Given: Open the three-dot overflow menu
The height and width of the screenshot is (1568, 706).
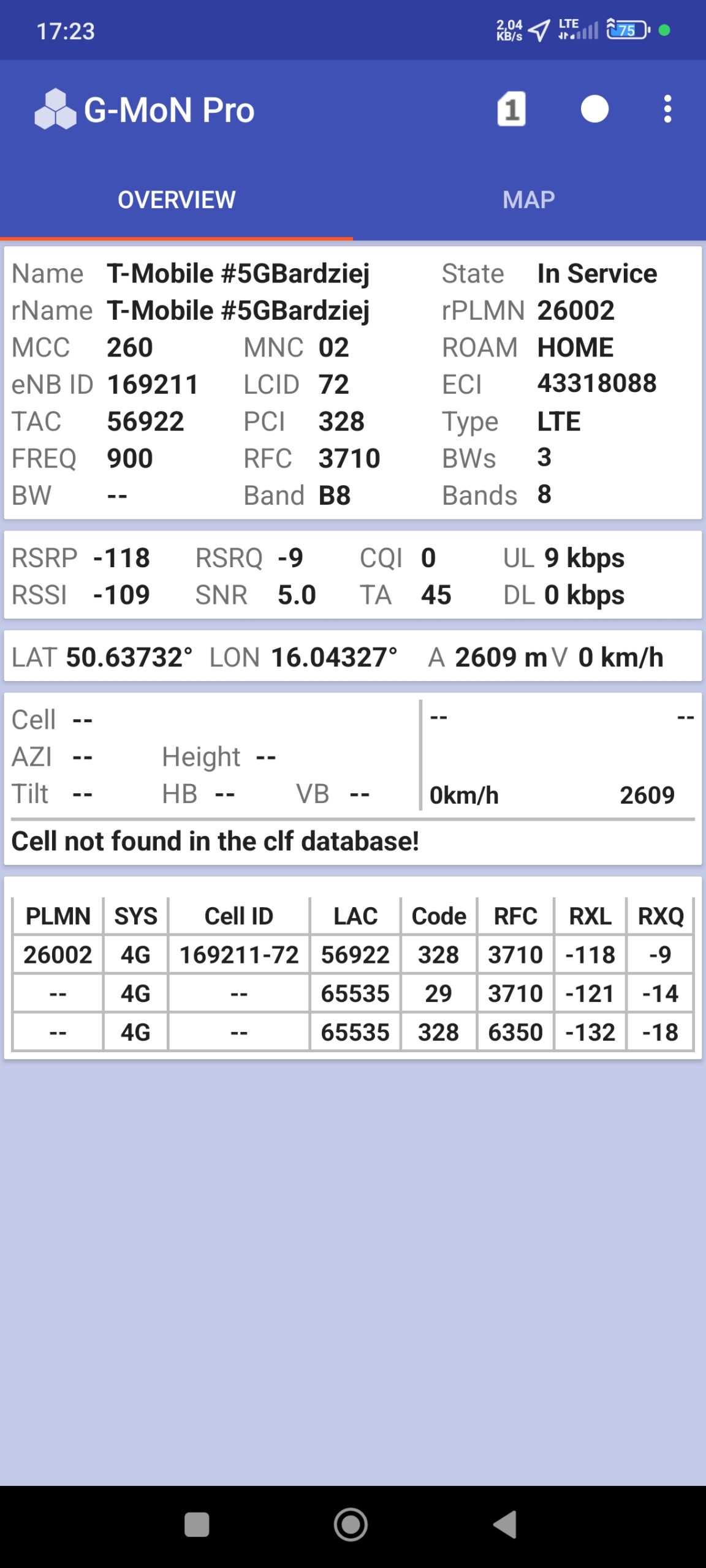Looking at the screenshot, I should 667,110.
